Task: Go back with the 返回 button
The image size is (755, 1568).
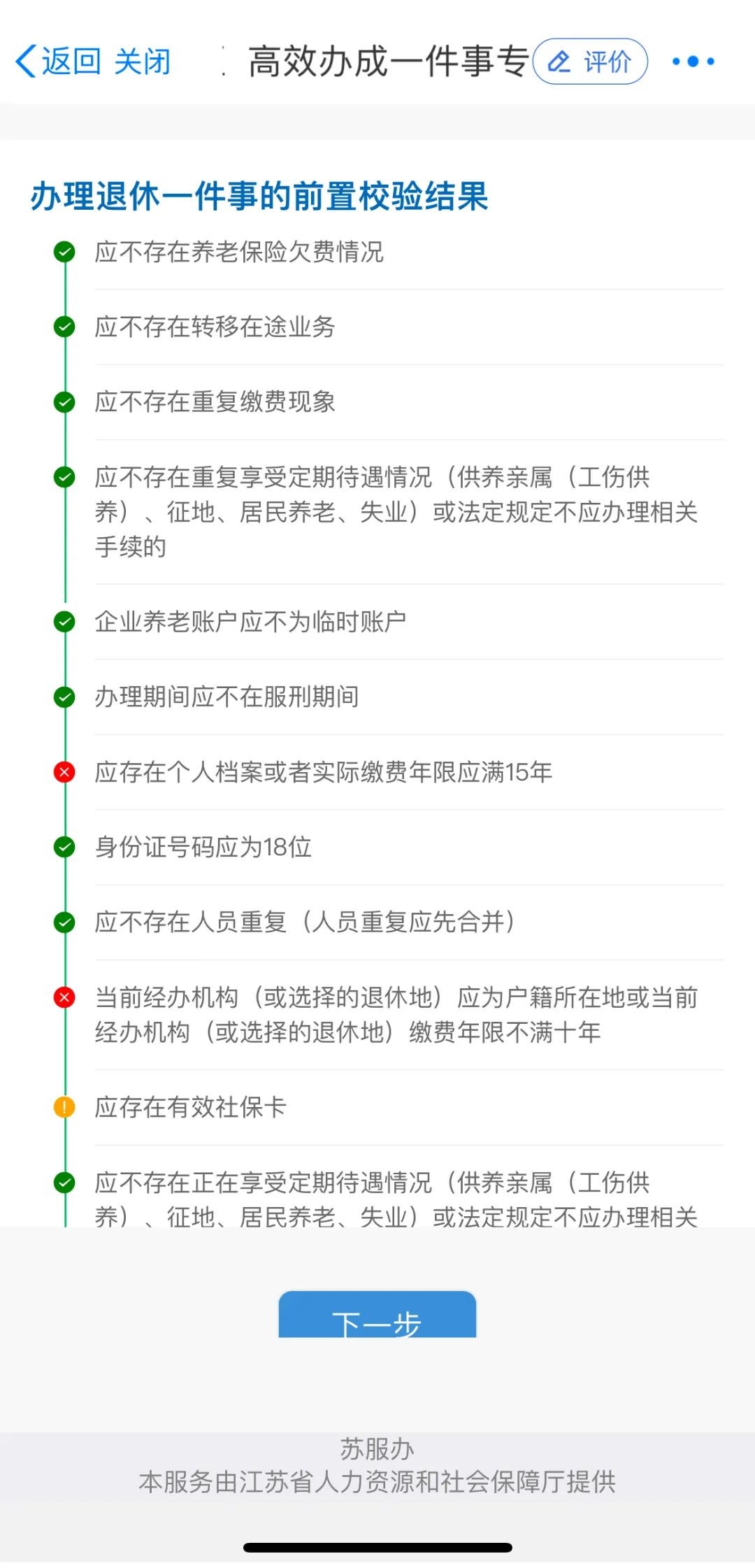Action: click(59, 62)
